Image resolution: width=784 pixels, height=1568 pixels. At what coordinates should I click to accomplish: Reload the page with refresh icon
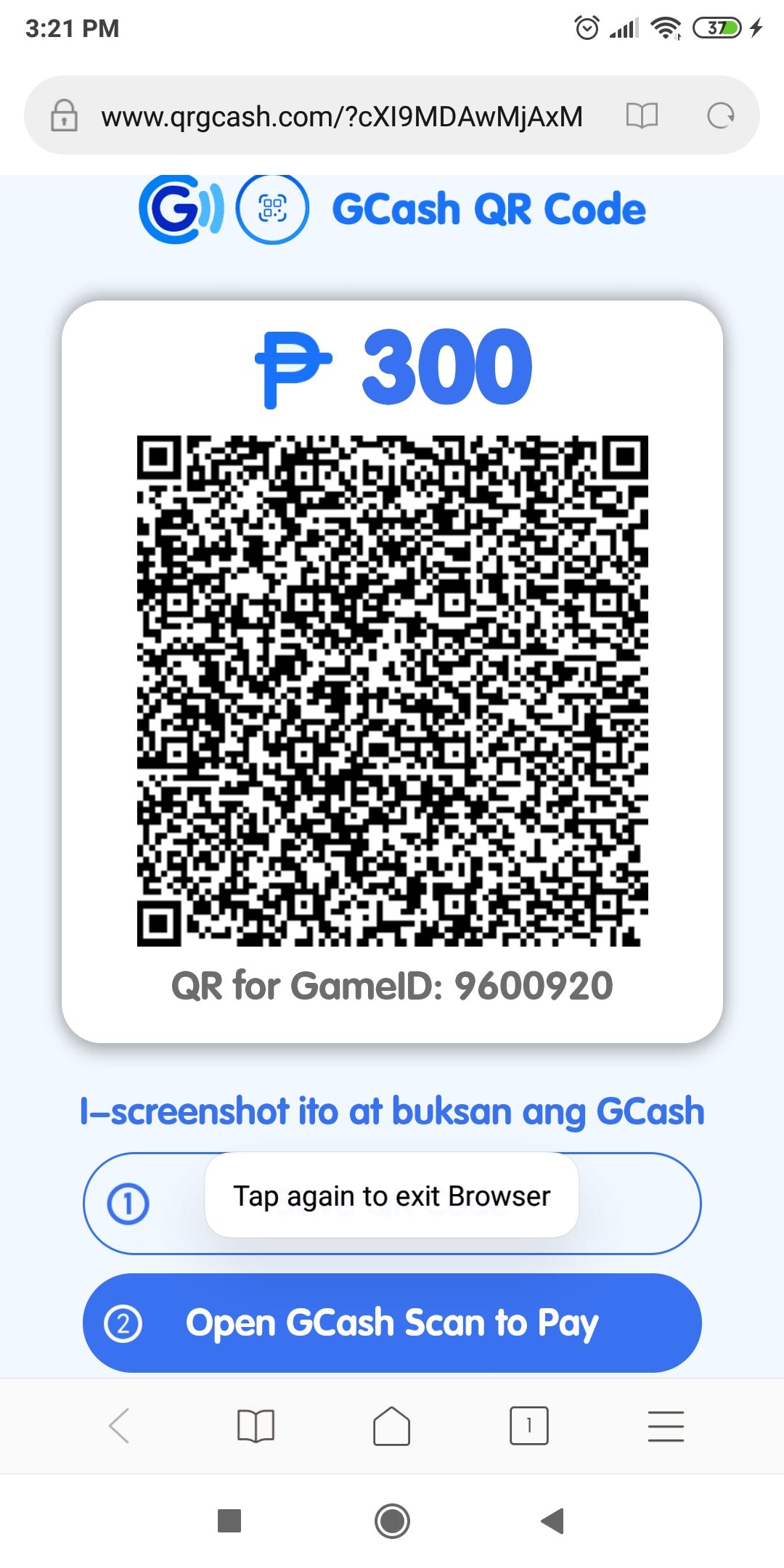coord(721,116)
